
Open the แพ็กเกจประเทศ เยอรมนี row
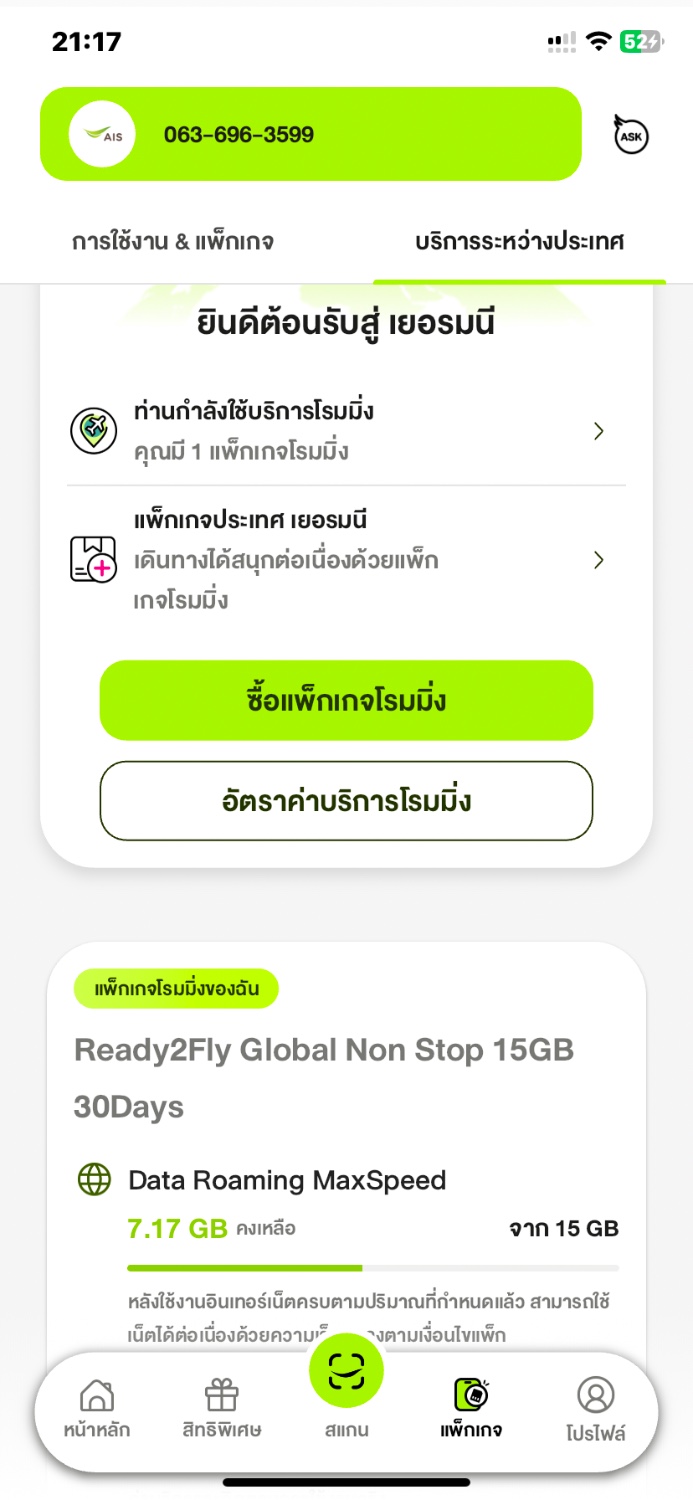(346, 560)
